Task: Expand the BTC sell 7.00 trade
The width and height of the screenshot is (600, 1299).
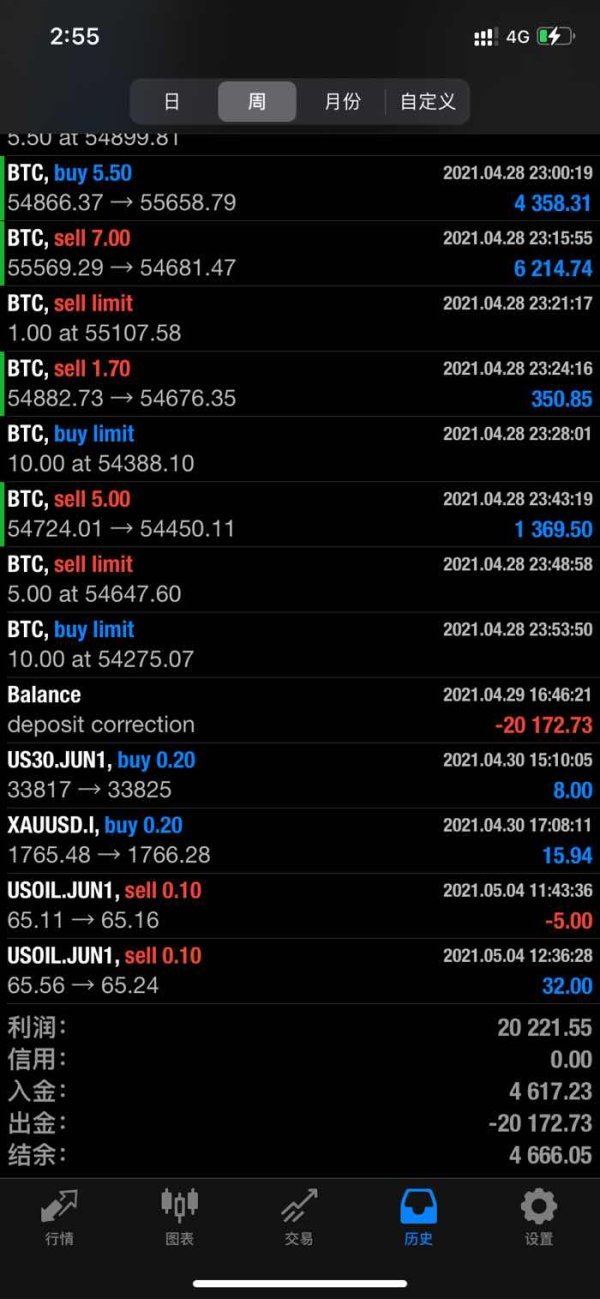Action: [300, 253]
